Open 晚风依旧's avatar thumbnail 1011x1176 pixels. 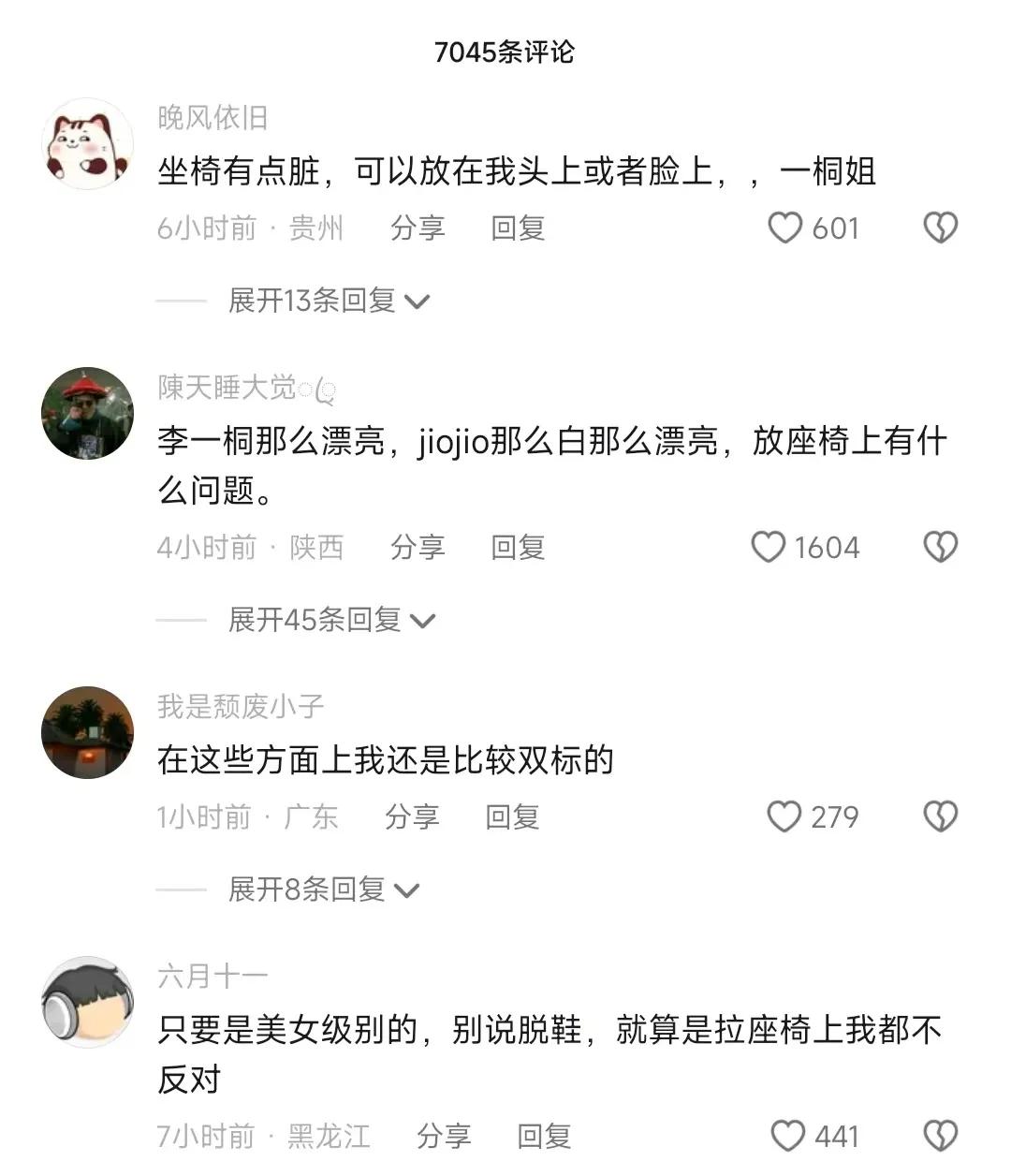click(x=87, y=142)
